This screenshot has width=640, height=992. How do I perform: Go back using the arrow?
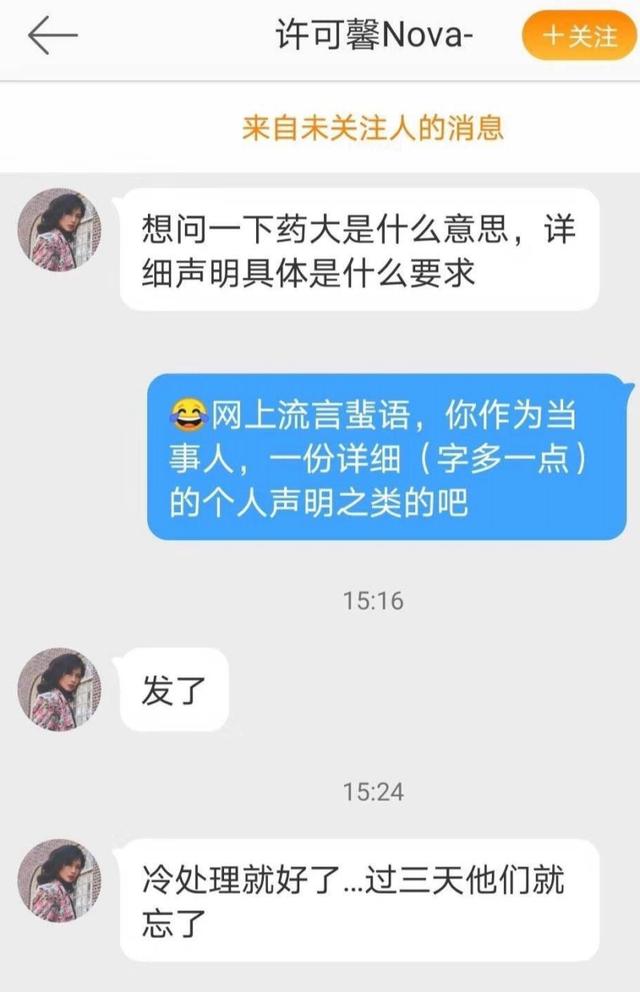[x=52, y=37]
